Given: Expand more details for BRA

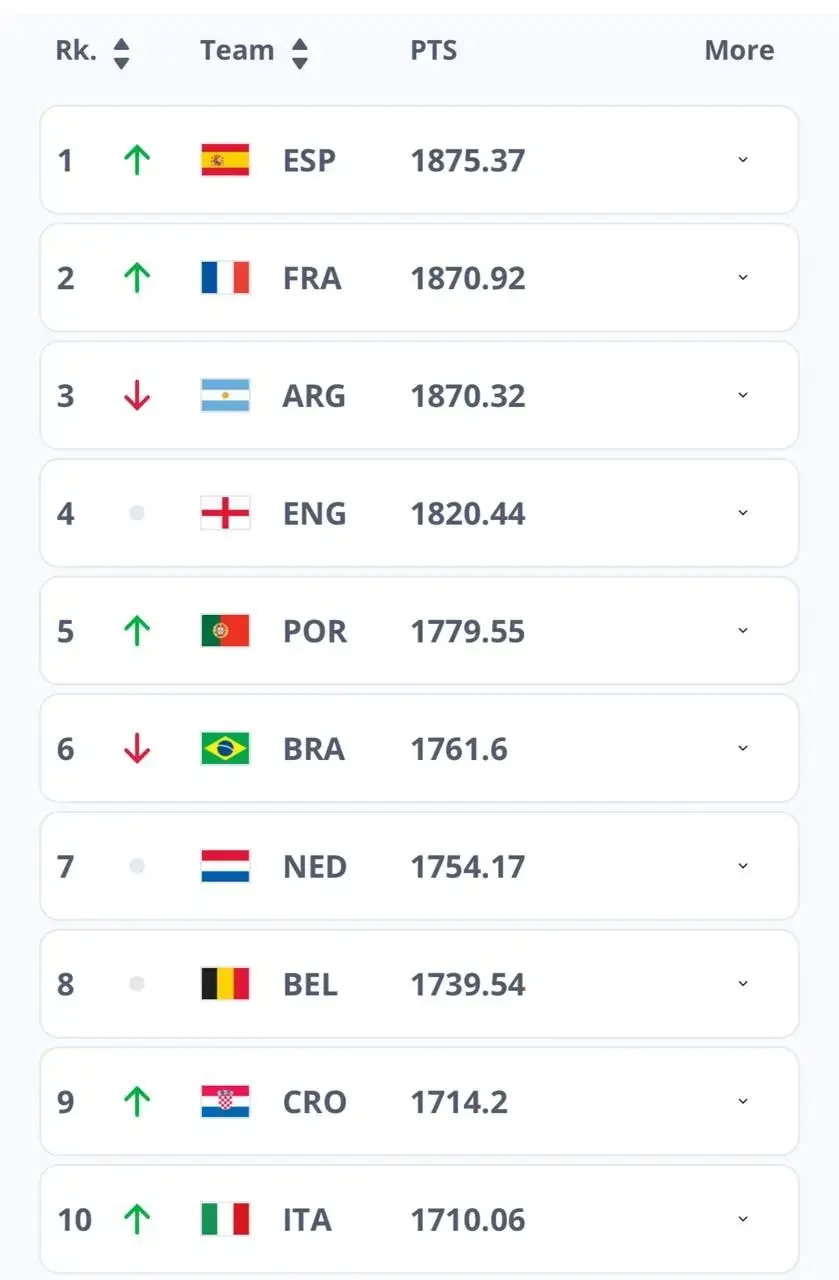Looking at the screenshot, I should point(742,748).
